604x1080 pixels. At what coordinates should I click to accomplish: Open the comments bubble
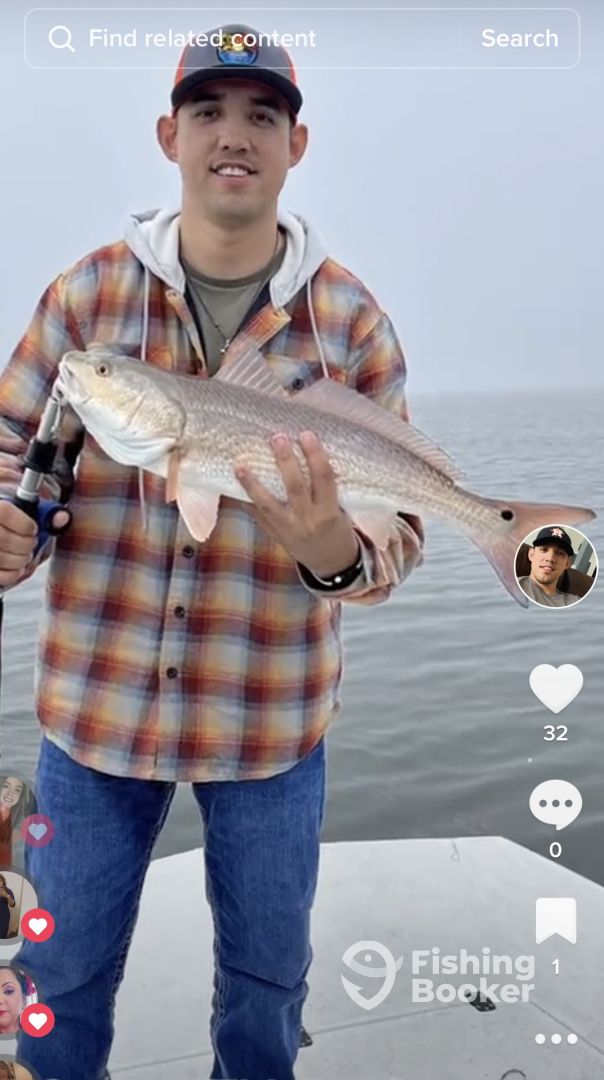555,805
